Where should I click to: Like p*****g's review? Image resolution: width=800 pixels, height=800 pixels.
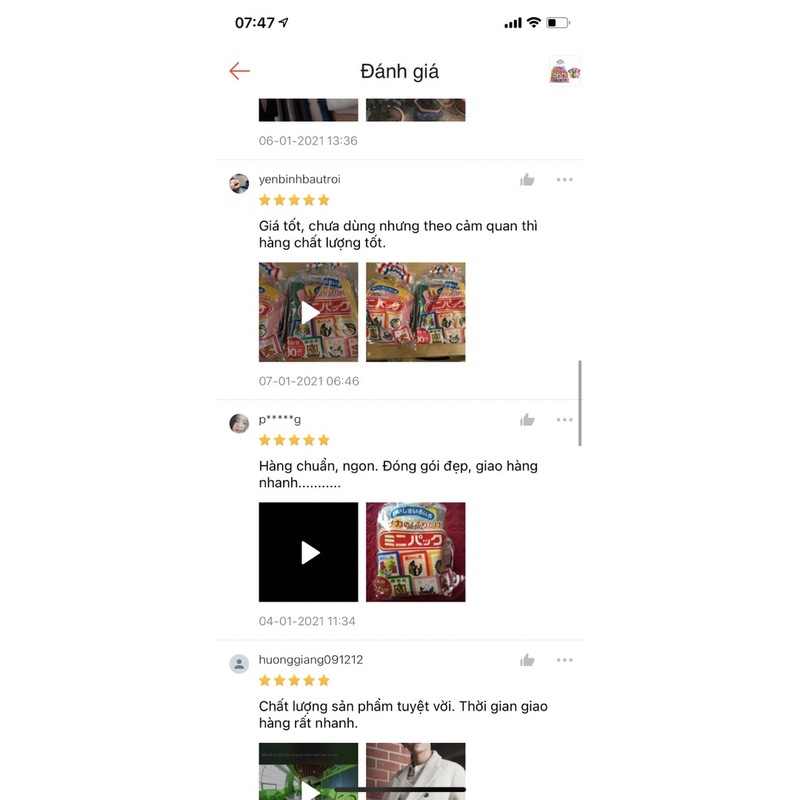tap(527, 420)
